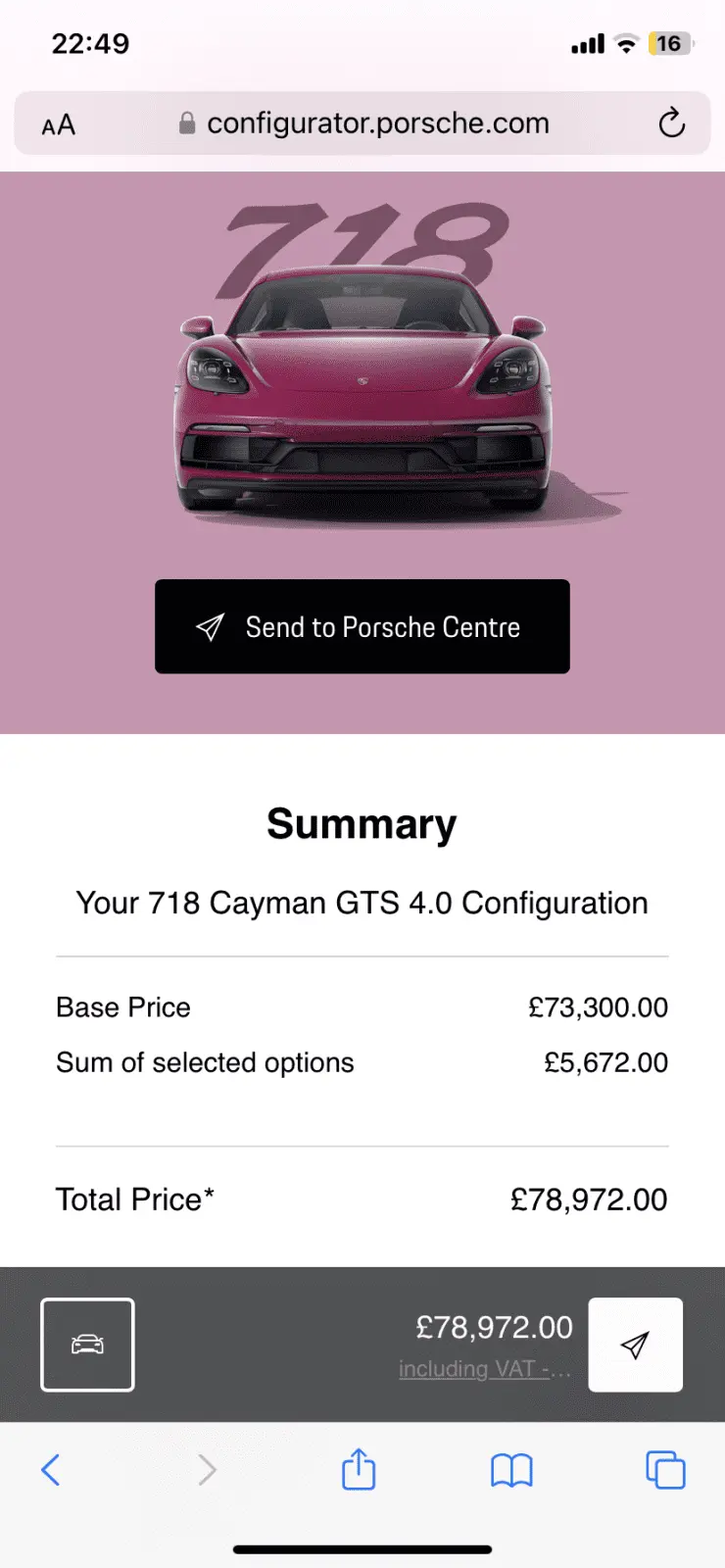This screenshot has width=725, height=1568.
Task: Open the AA text size menu
Action: pyautogui.click(x=59, y=124)
